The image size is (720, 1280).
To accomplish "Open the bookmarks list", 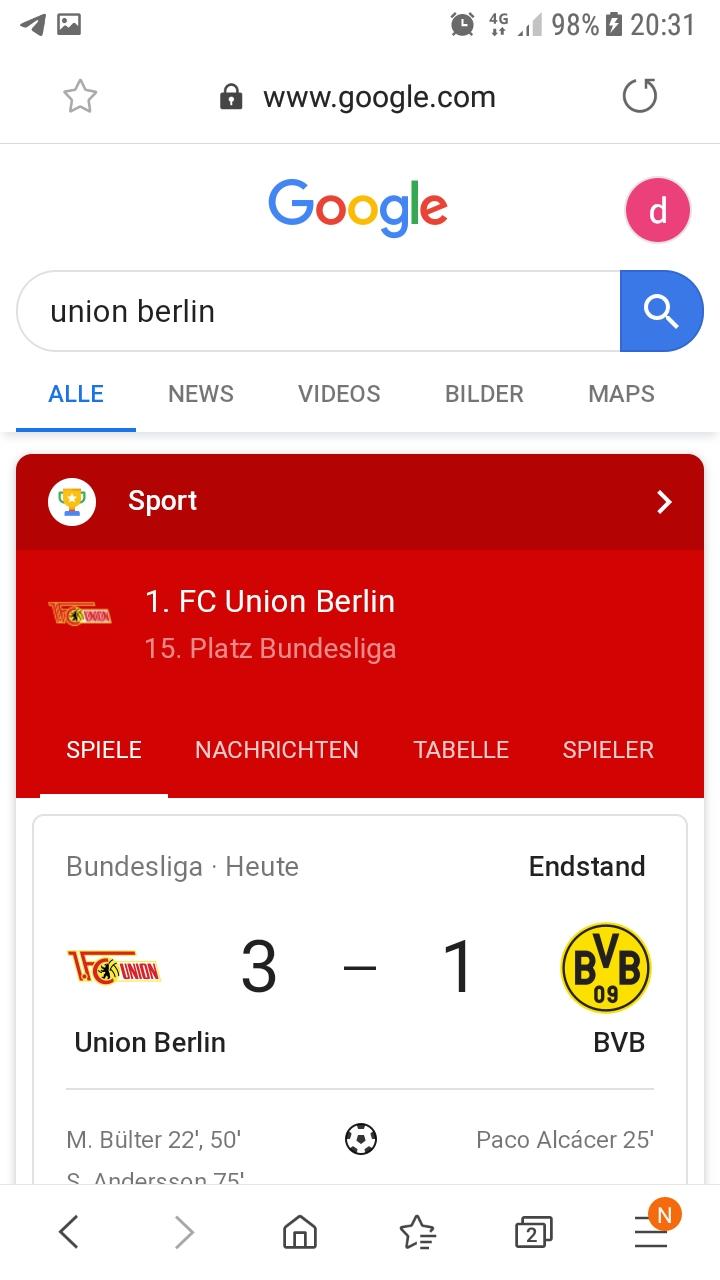I will (x=416, y=1232).
